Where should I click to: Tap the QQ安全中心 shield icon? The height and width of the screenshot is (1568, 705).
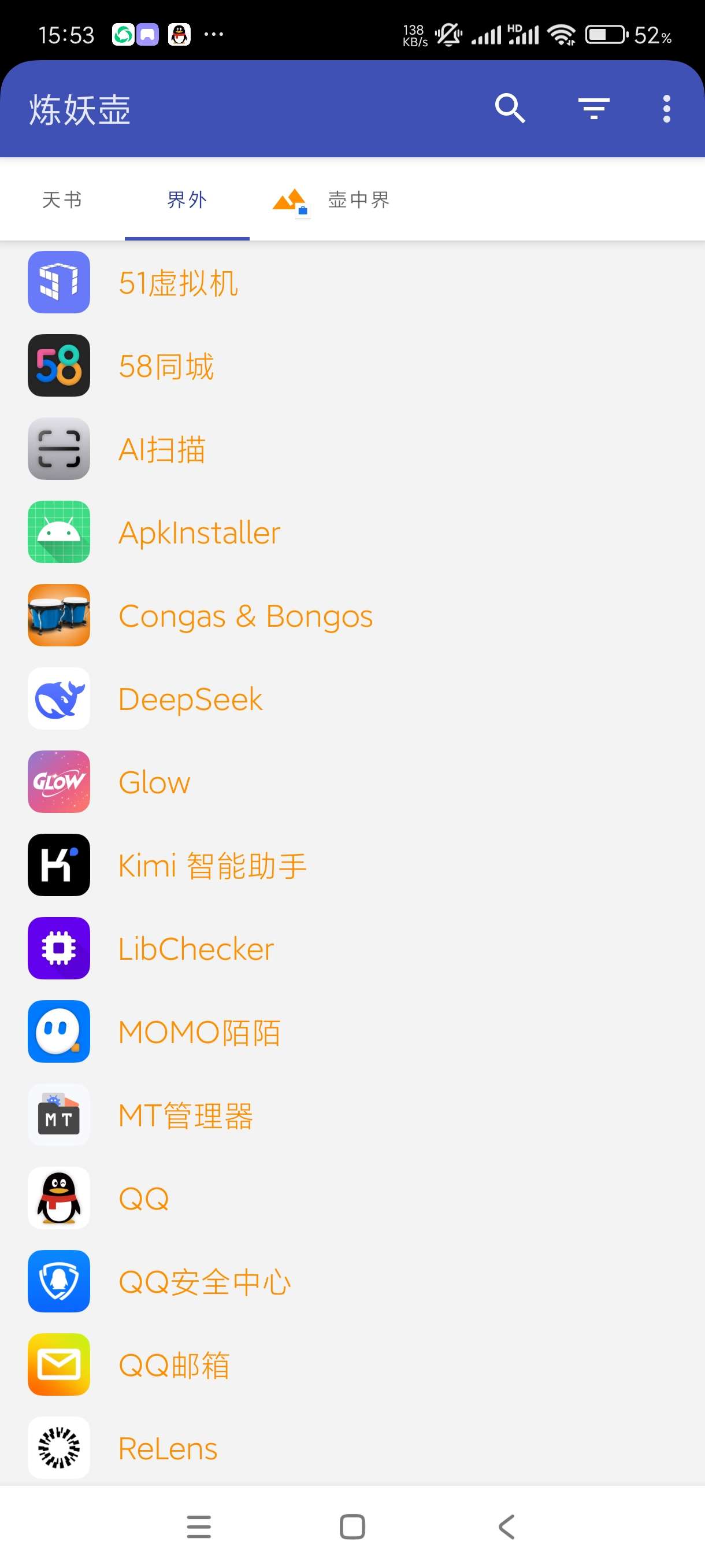coord(58,1281)
